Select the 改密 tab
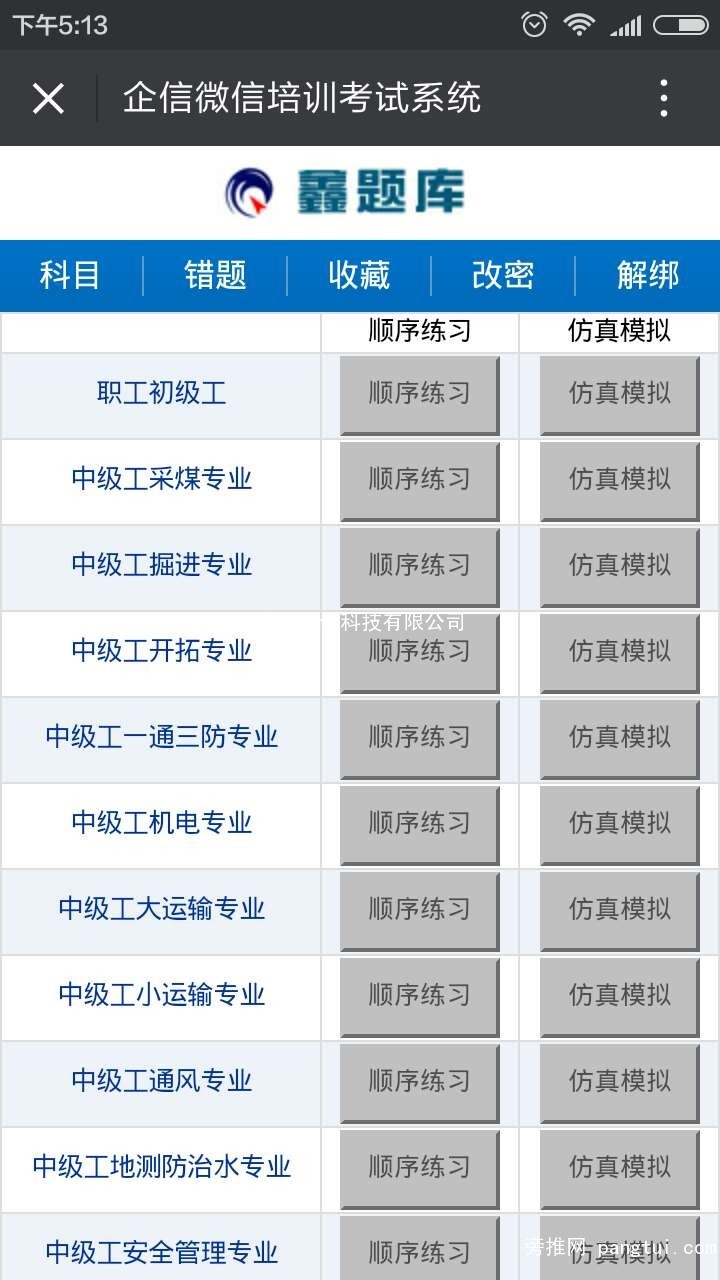The width and height of the screenshot is (720, 1280). [x=503, y=275]
